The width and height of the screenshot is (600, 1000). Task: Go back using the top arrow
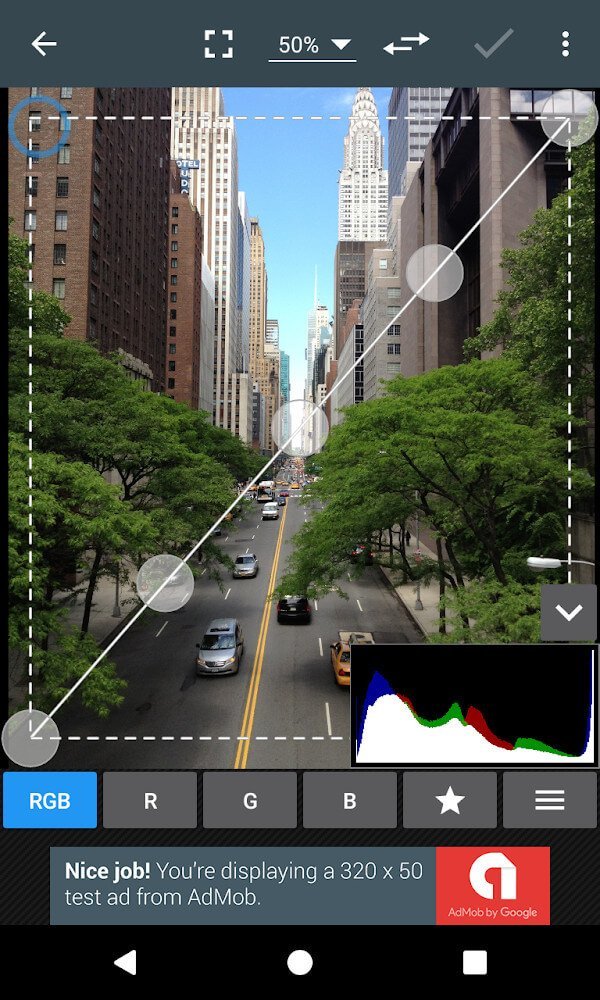[x=43, y=43]
